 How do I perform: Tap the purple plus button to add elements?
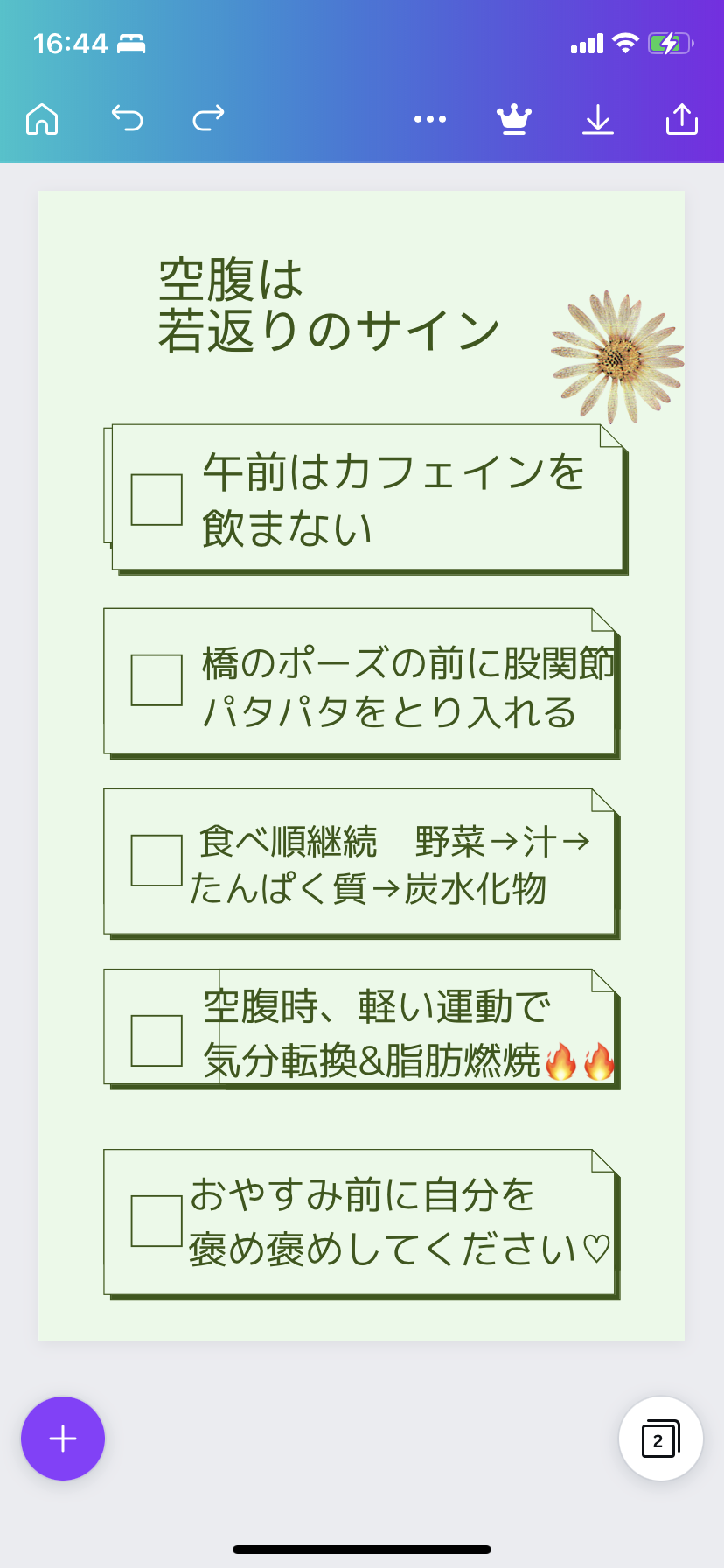tap(63, 1438)
